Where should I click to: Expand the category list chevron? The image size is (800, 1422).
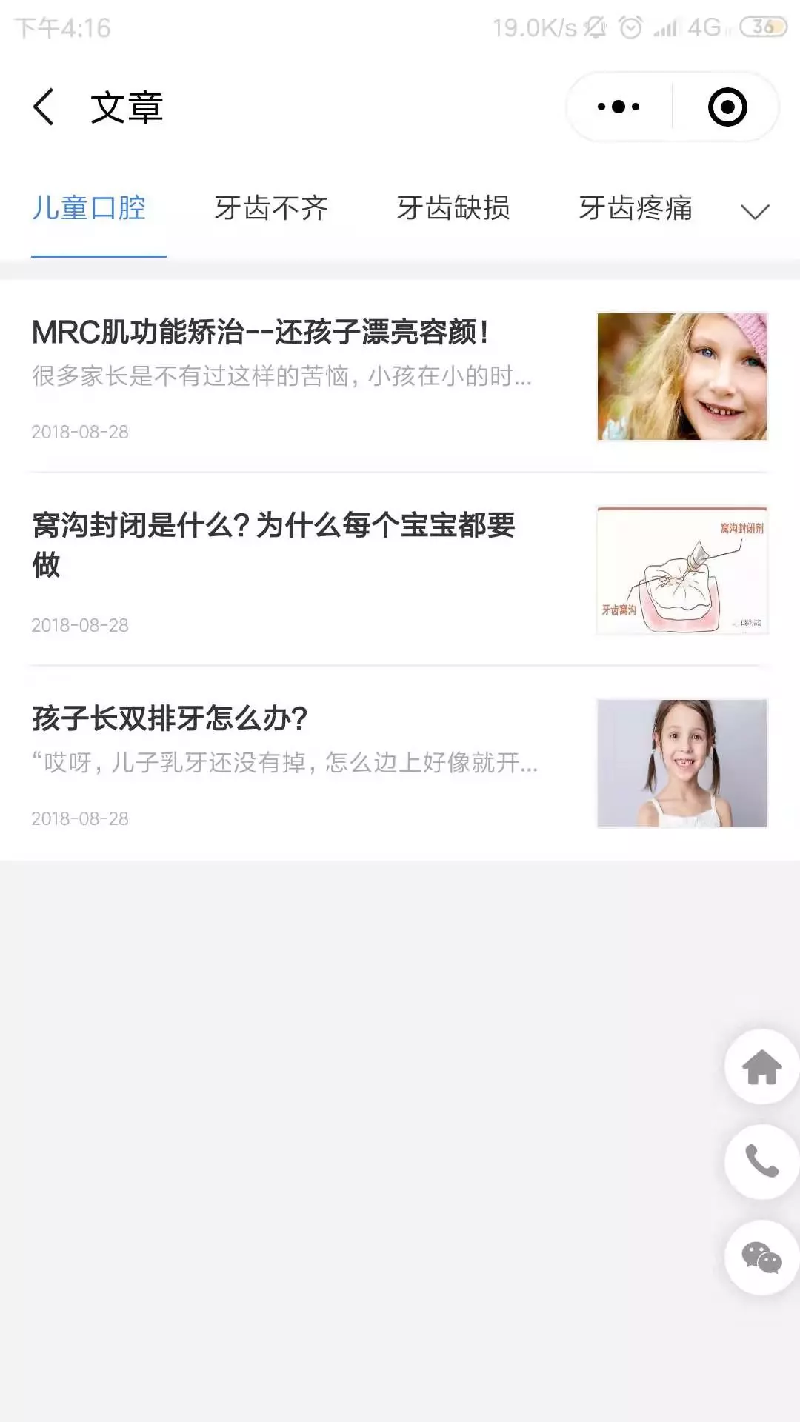755,211
